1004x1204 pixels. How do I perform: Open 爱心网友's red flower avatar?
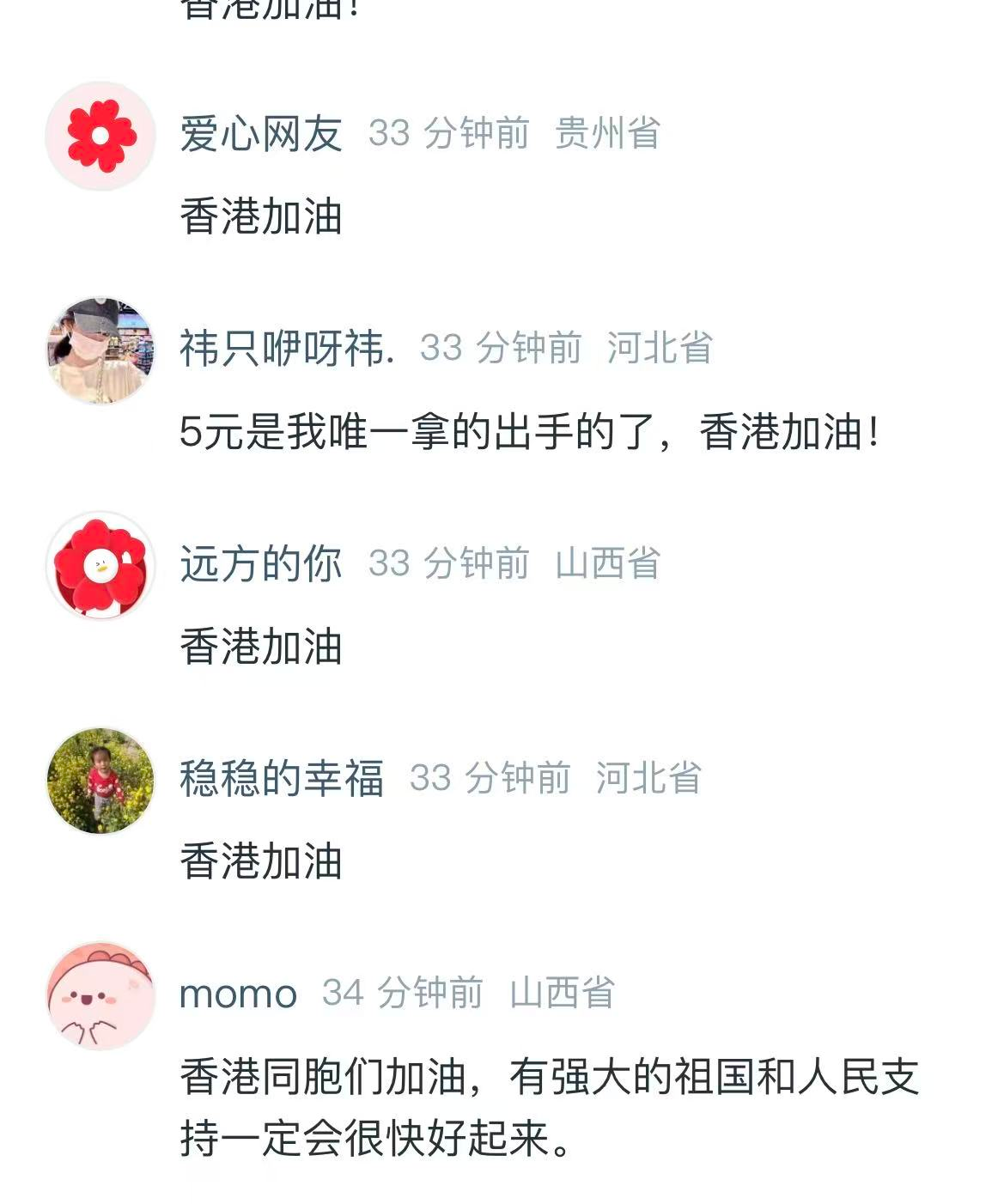[x=100, y=136]
